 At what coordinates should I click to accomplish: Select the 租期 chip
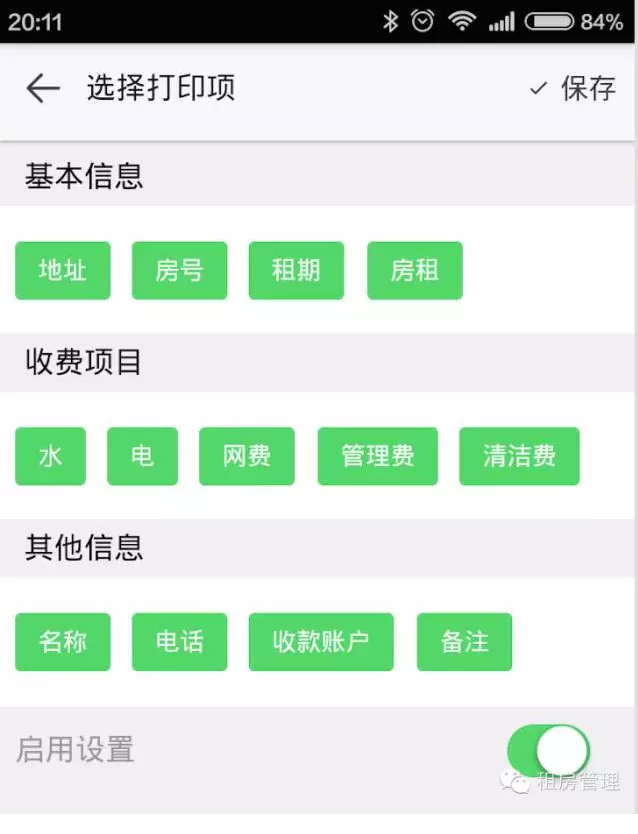pyautogui.click(x=296, y=270)
